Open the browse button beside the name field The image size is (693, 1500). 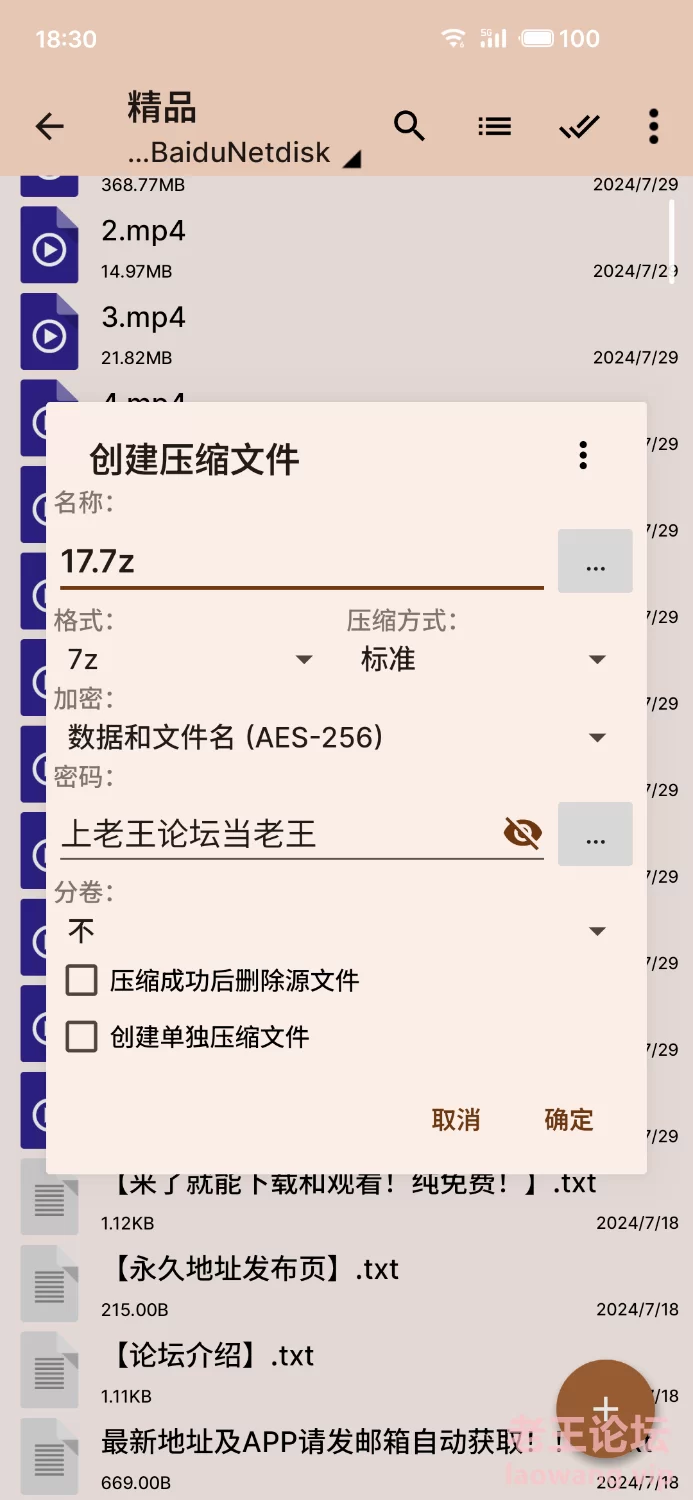[x=595, y=561]
